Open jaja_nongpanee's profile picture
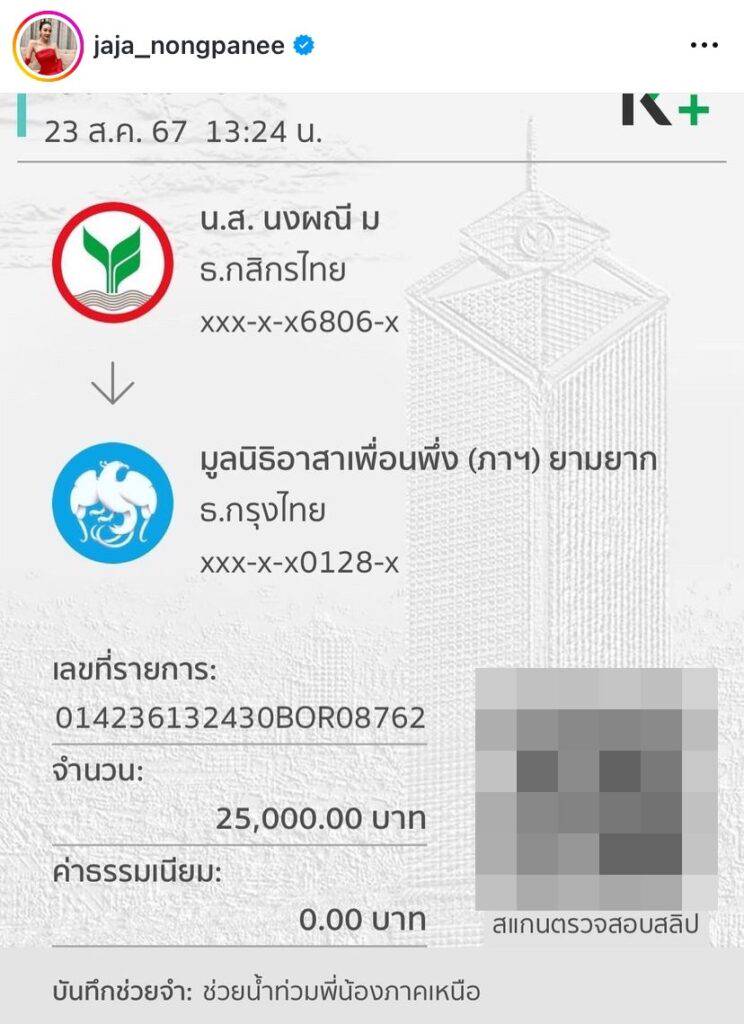 click(x=47, y=46)
